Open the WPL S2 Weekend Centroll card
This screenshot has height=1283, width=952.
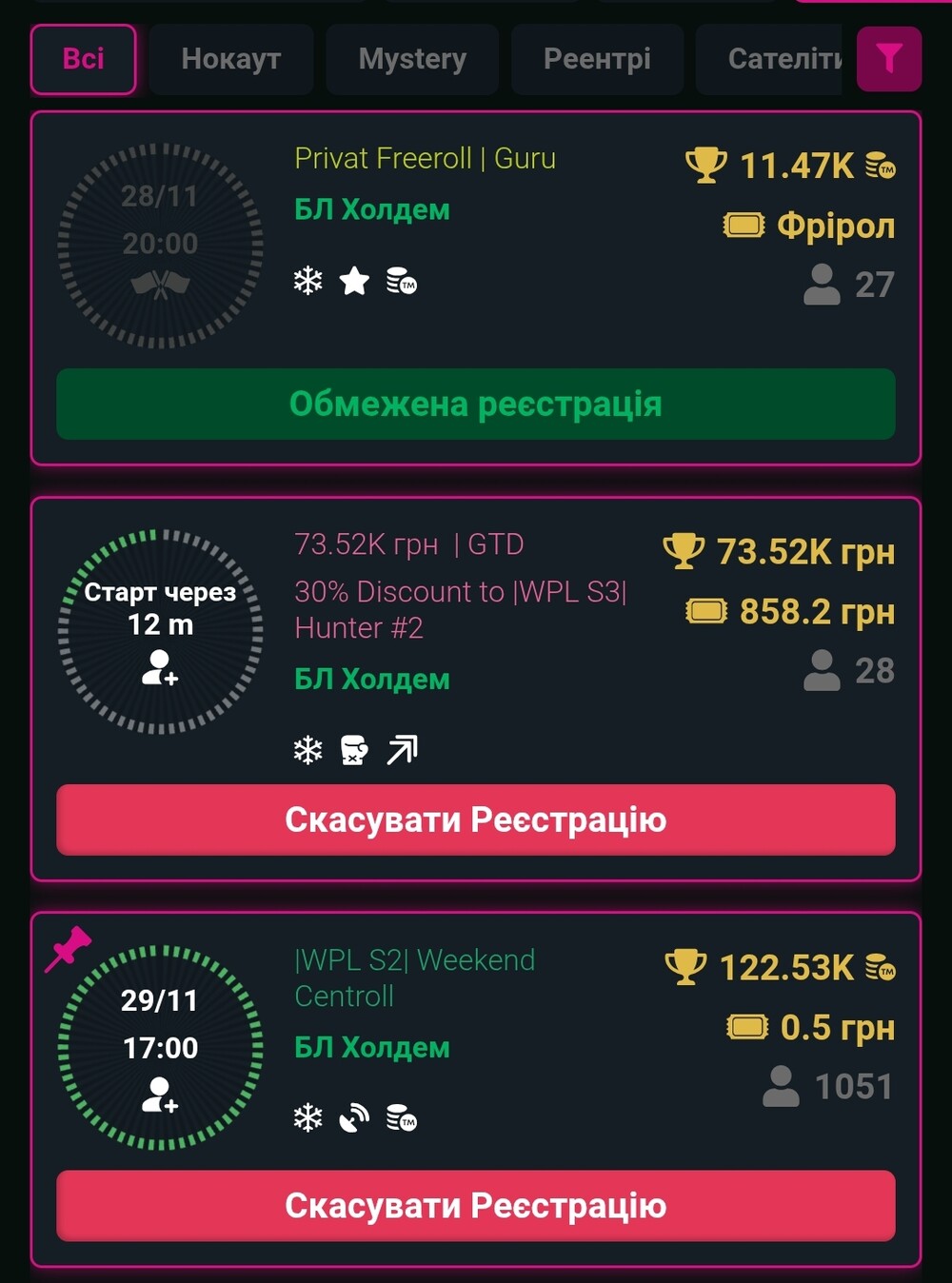pos(415,977)
